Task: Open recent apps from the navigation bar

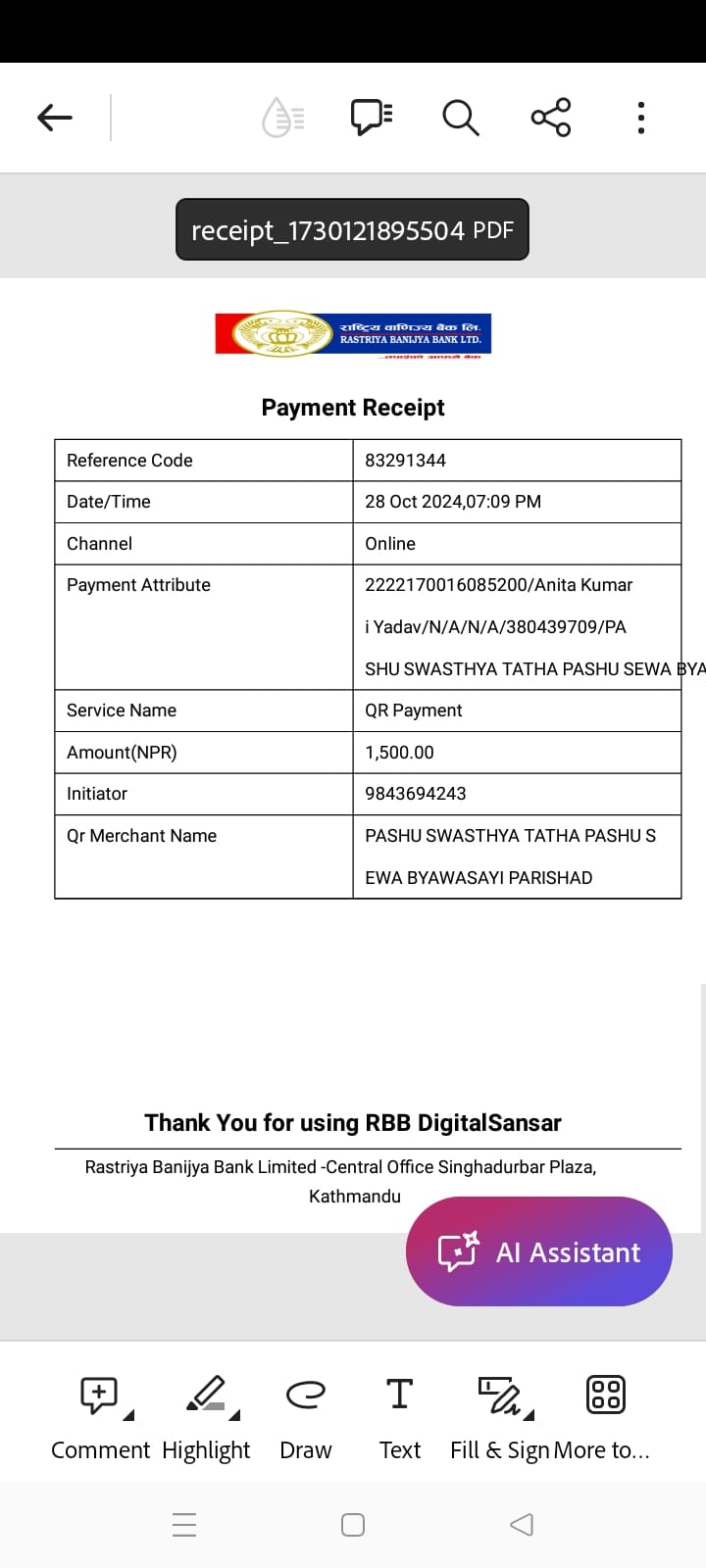Action: [184, 1525]
